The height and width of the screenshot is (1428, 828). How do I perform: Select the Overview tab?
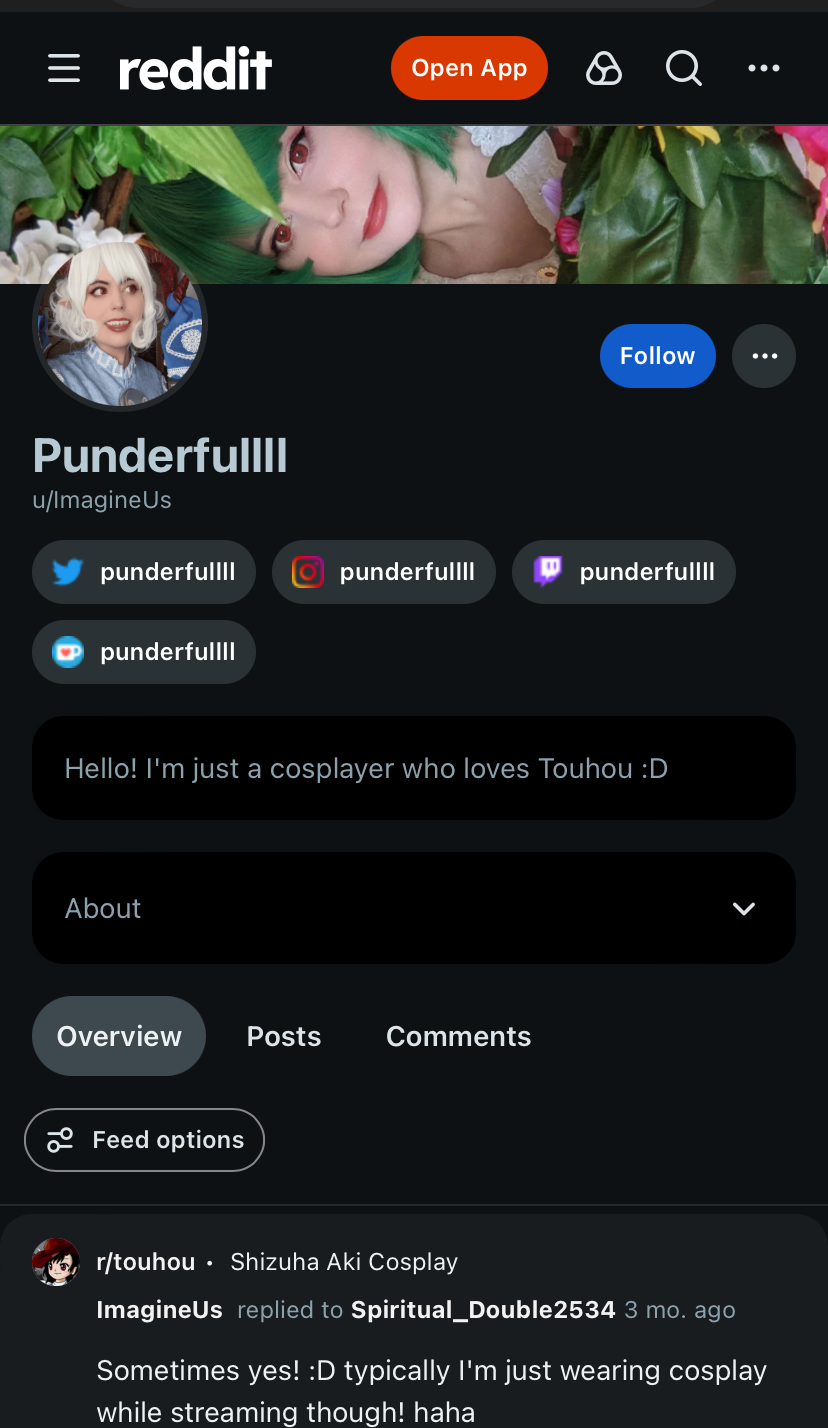pos(119,1036)
